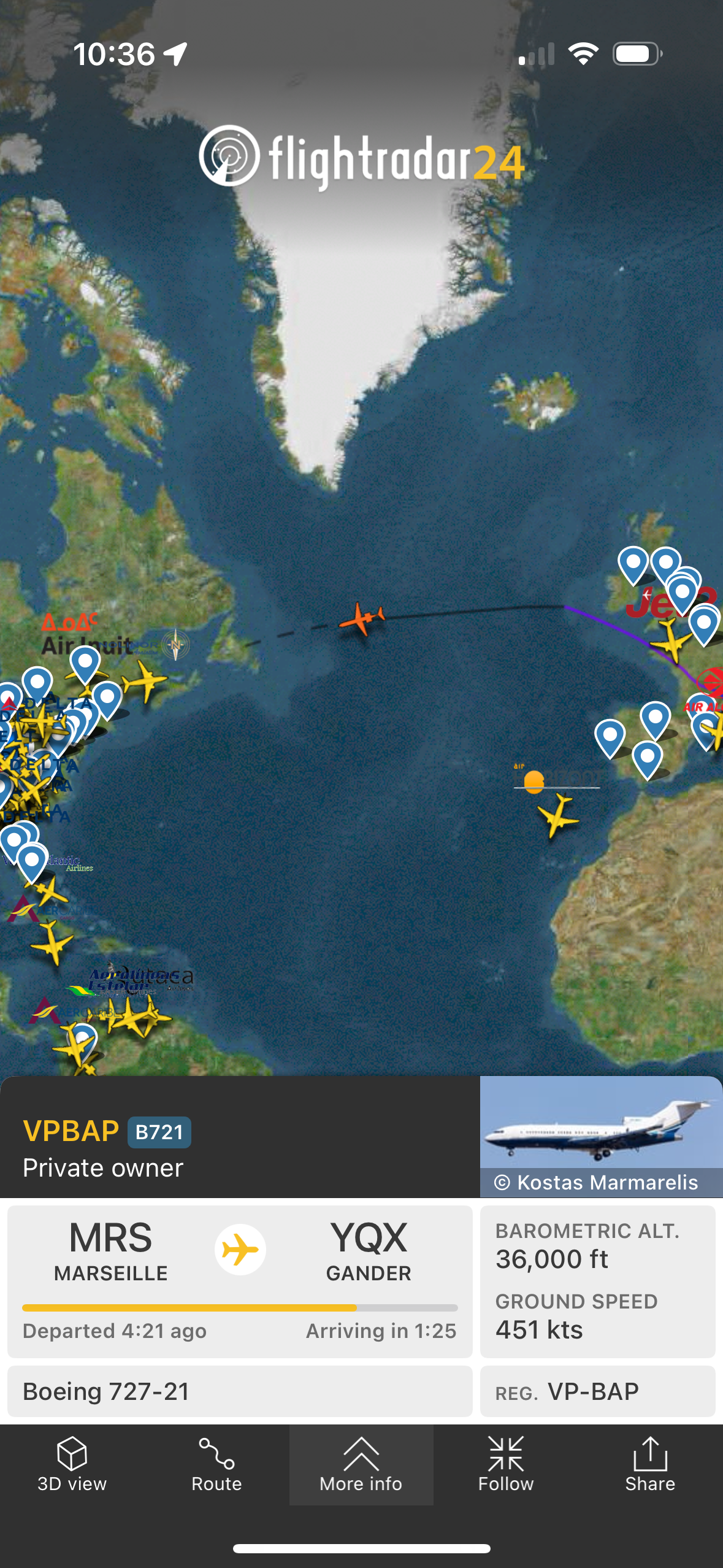Follow the VPBAP aircraft on map
The image size is (723, 1568).
point(506,1464)
